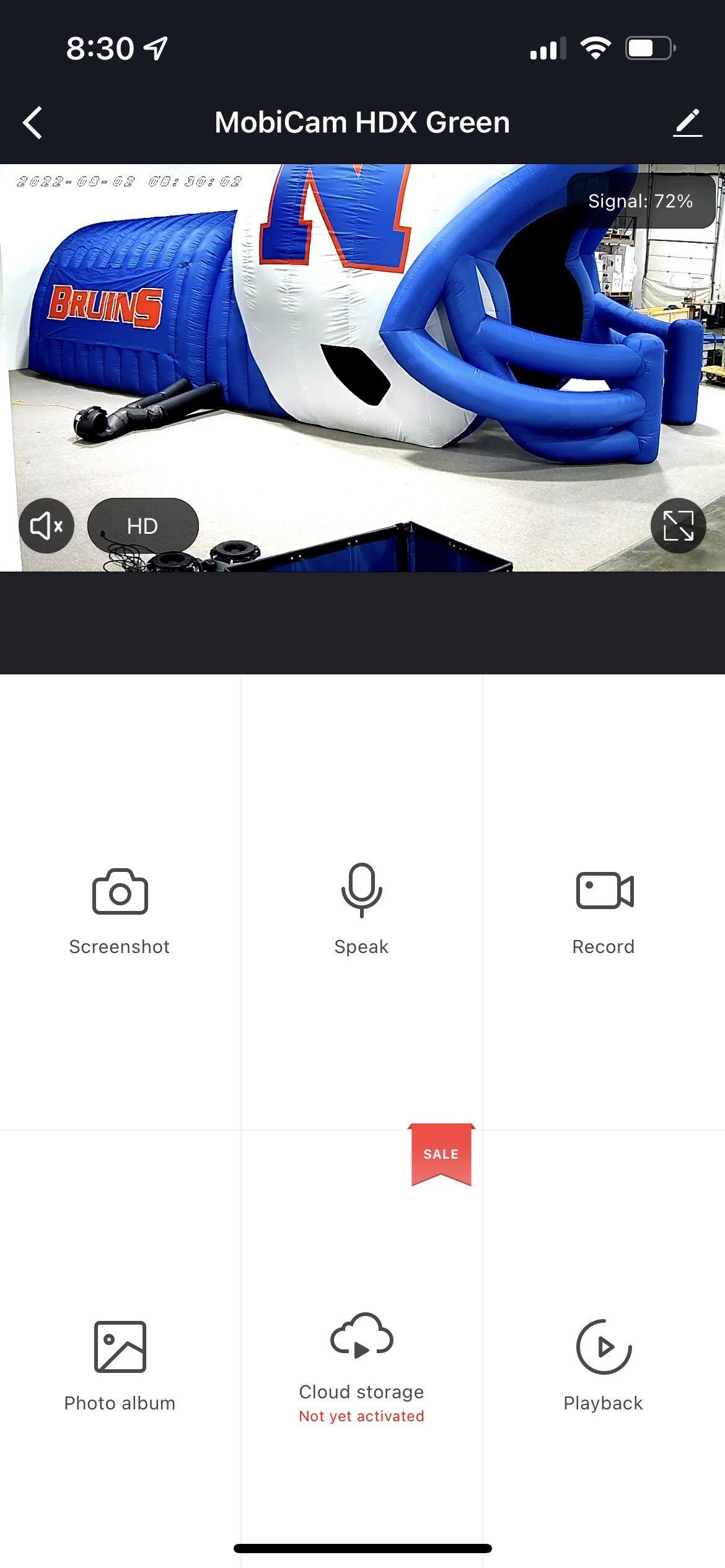Expand the live video to fullscreen
Viewport: 725px width, 1568px height.
tap(678, 526)
